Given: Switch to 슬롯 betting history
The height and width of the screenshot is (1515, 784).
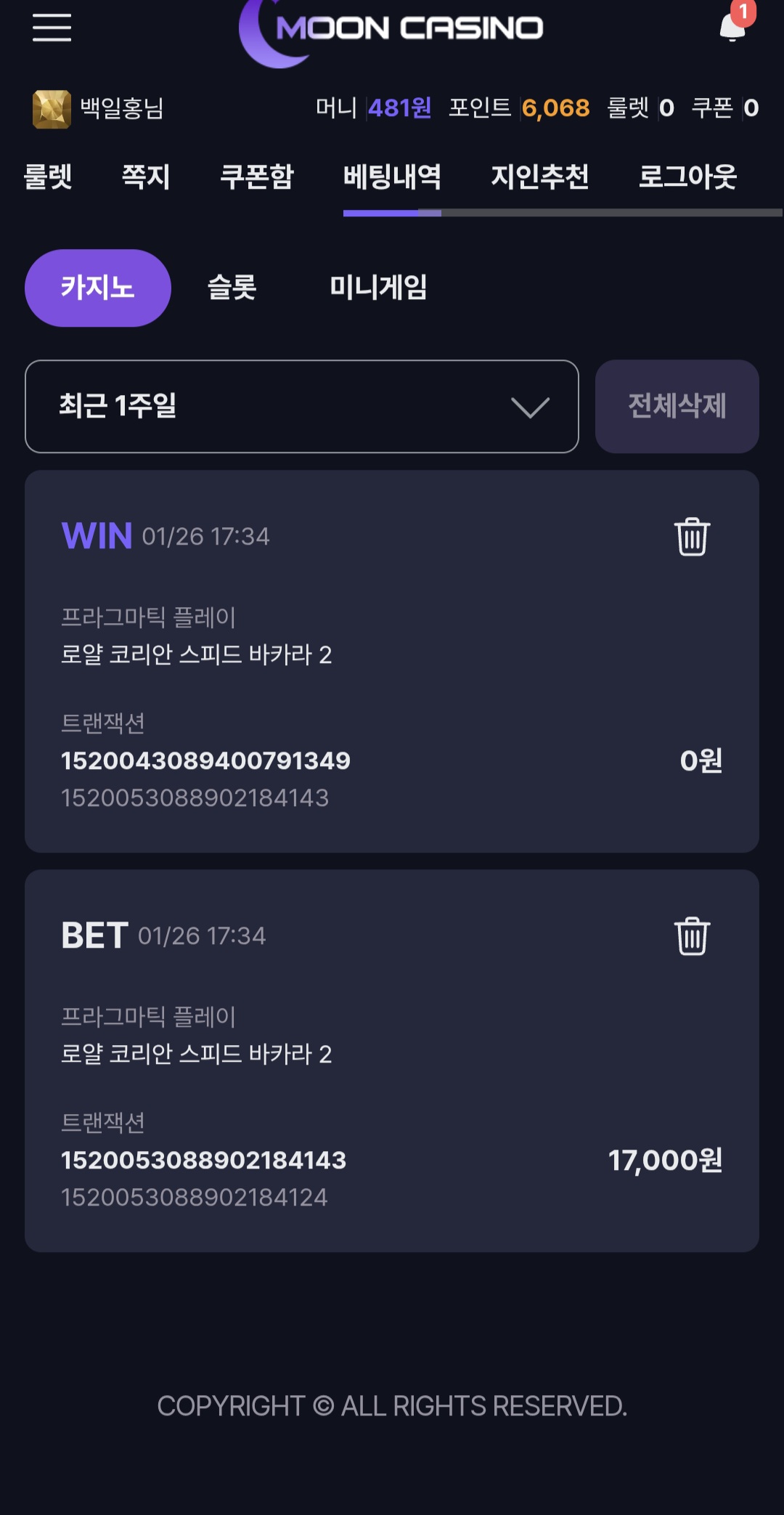Looking at the screenshot, I should 232,288.
